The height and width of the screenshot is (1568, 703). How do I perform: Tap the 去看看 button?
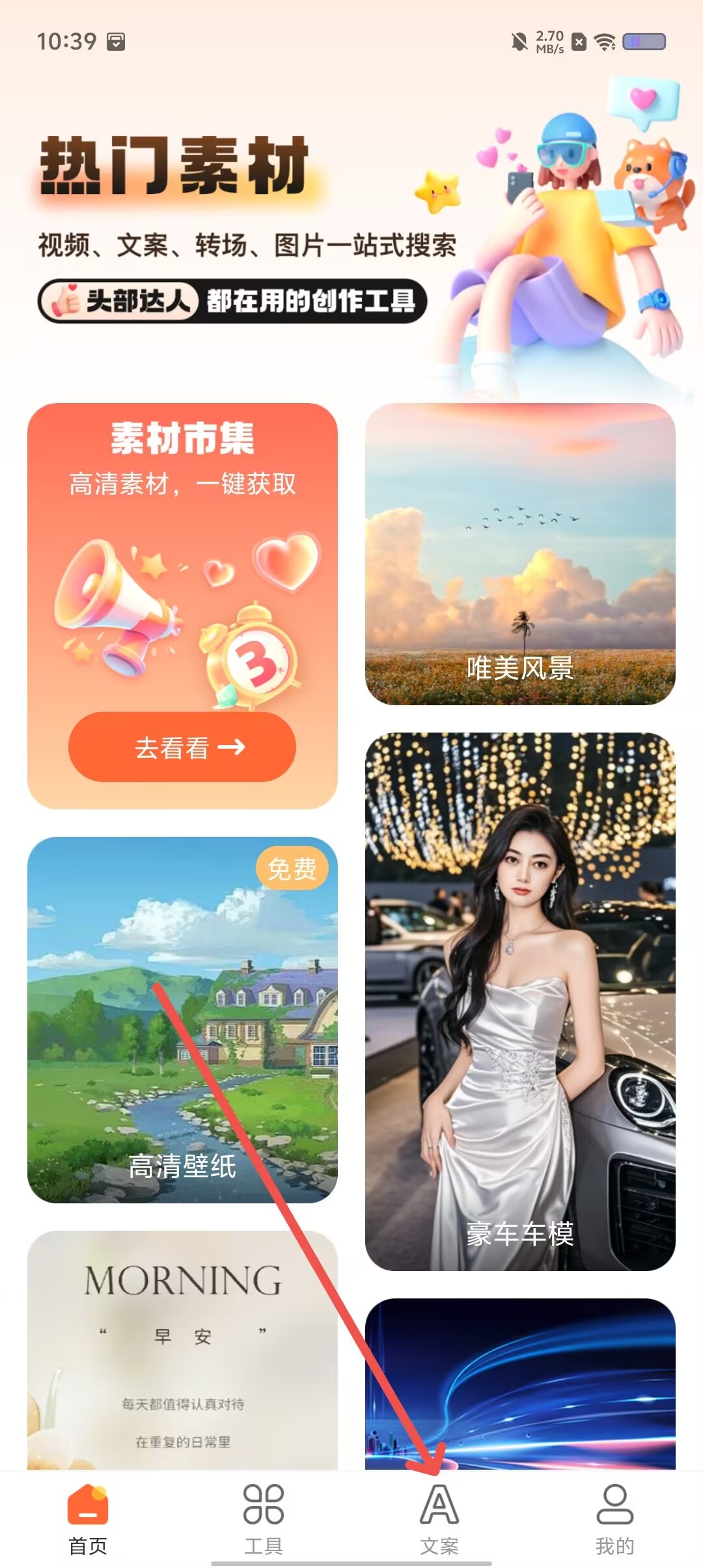pyautogui.click(x=182, y=747)
